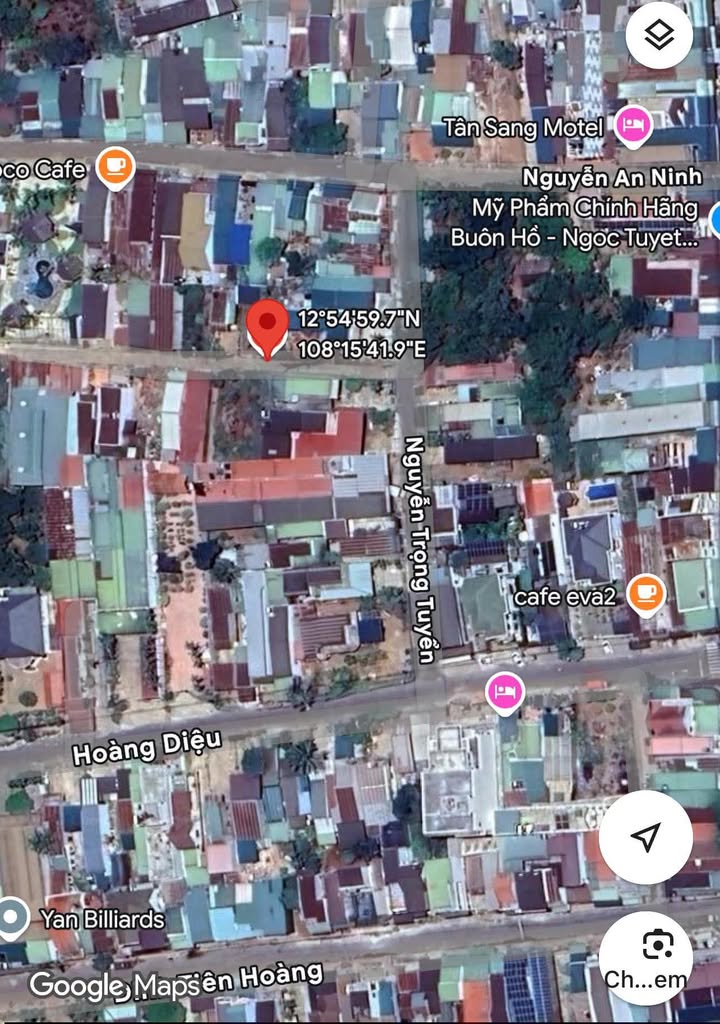The width and height of the screenshot is (720, 1024).
Task: Tap the pink hotel marker above Hoàng Diệu
Action: [x=505, y=691]
